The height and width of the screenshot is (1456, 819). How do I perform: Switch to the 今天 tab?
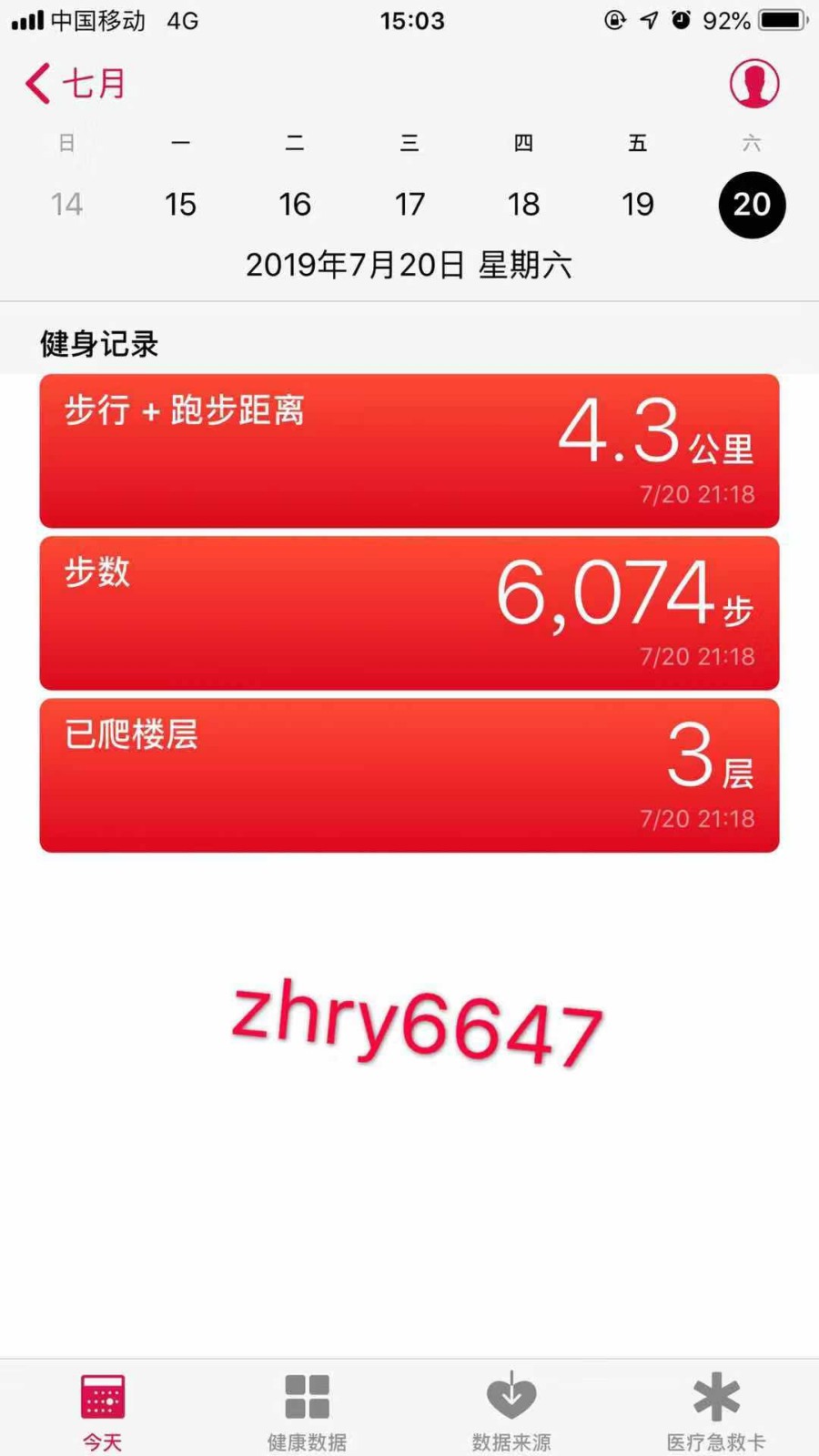(102, 1412)
